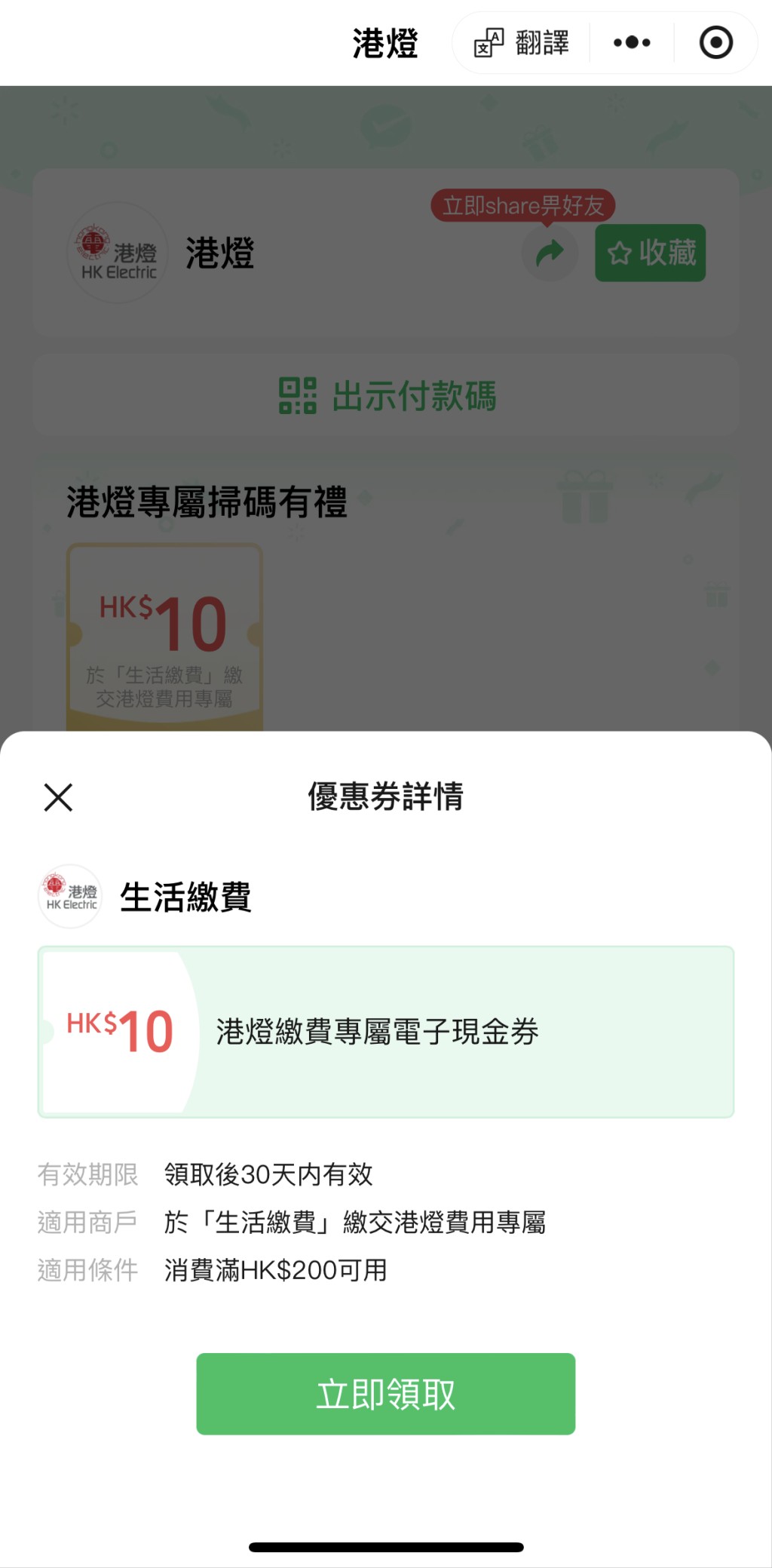Tap the circular capsule exit icon
772x1568 pixels.
point(715,43)
